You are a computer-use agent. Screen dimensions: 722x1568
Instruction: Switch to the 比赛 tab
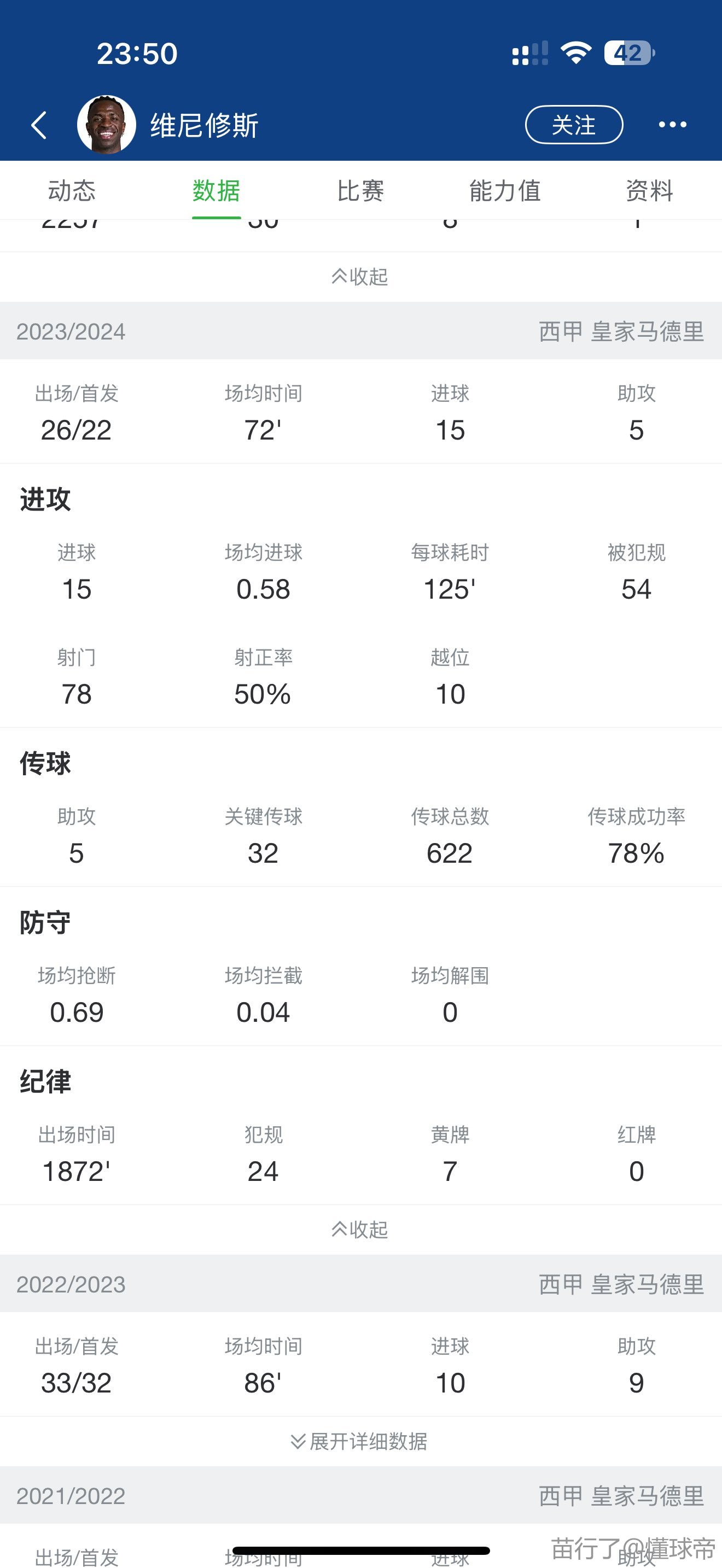tap(360, 190)
